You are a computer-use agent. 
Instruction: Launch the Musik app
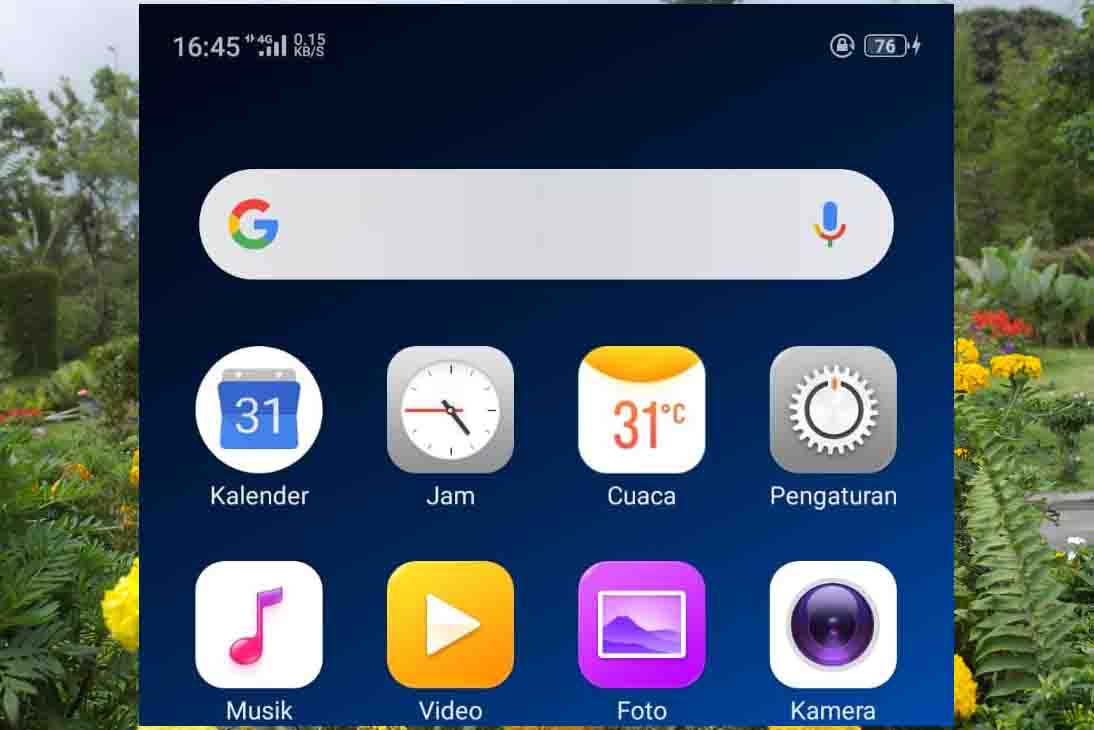259,625
